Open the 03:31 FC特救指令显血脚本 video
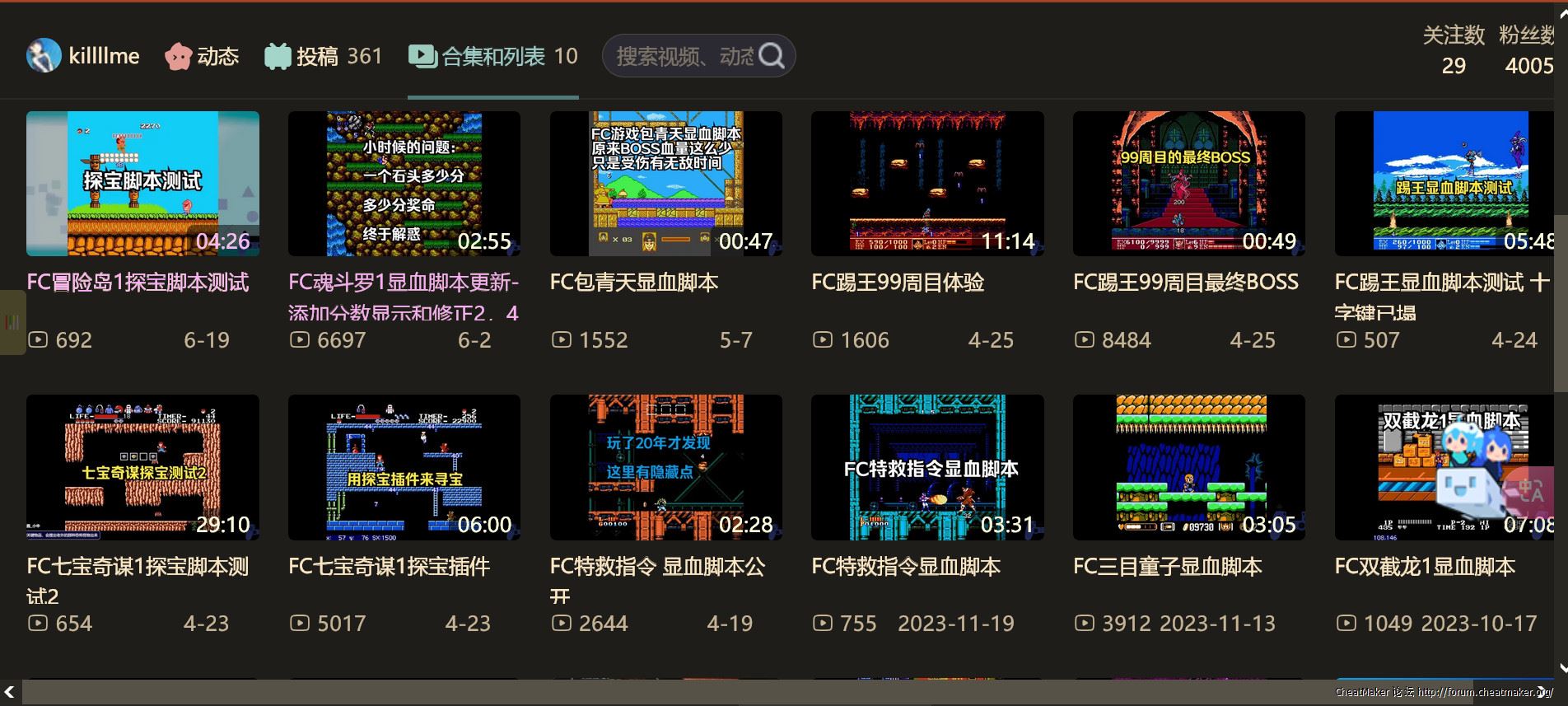 (927, 467)
